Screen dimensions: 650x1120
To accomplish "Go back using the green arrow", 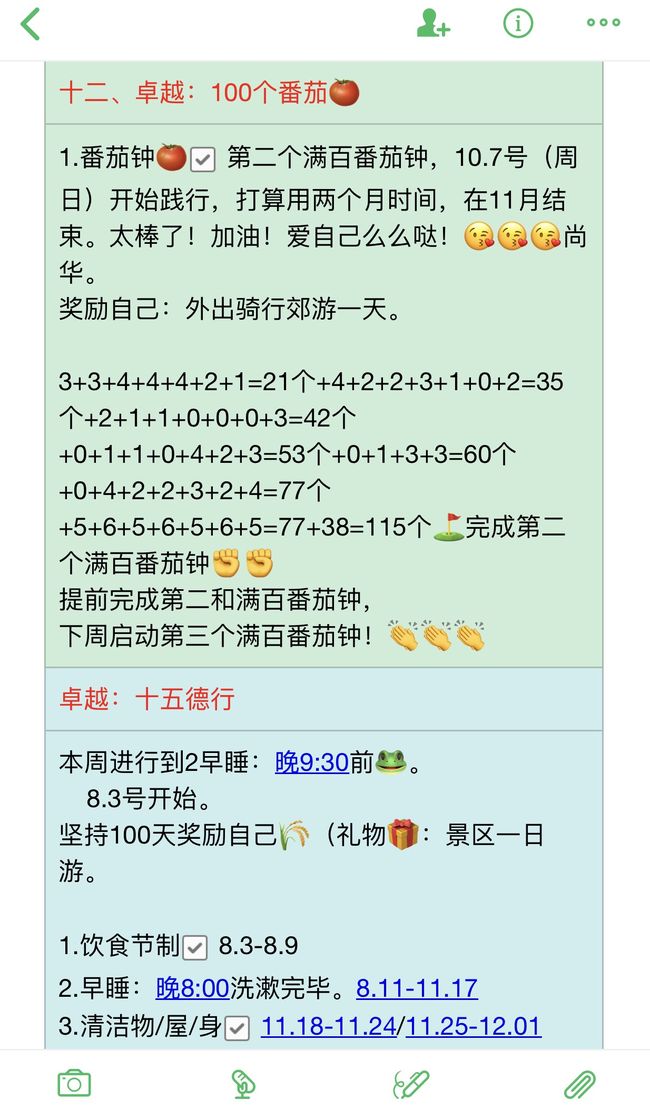I will (x=30, y=24).
